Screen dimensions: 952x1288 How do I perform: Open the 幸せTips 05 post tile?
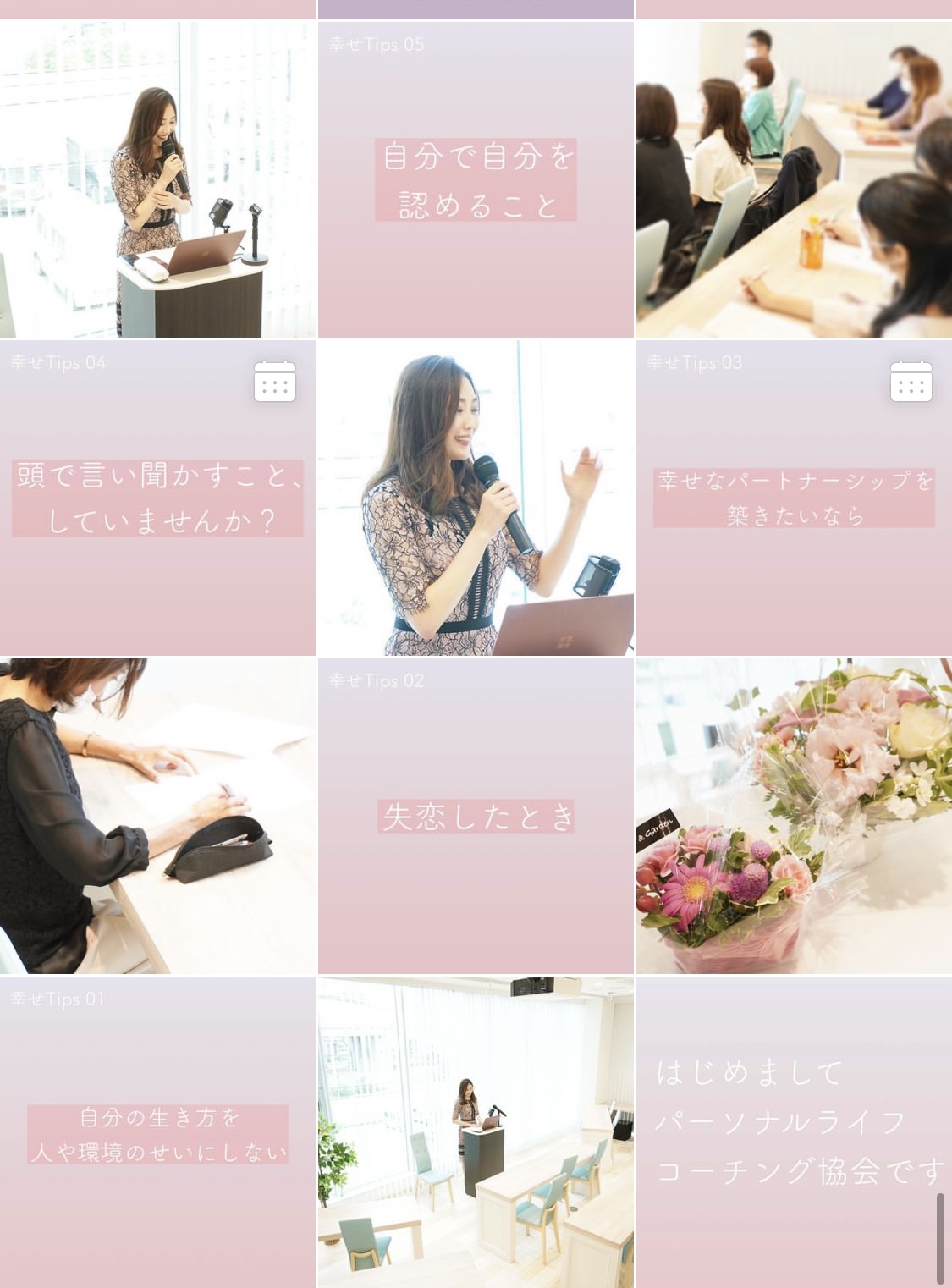click(x=476, y=179)
